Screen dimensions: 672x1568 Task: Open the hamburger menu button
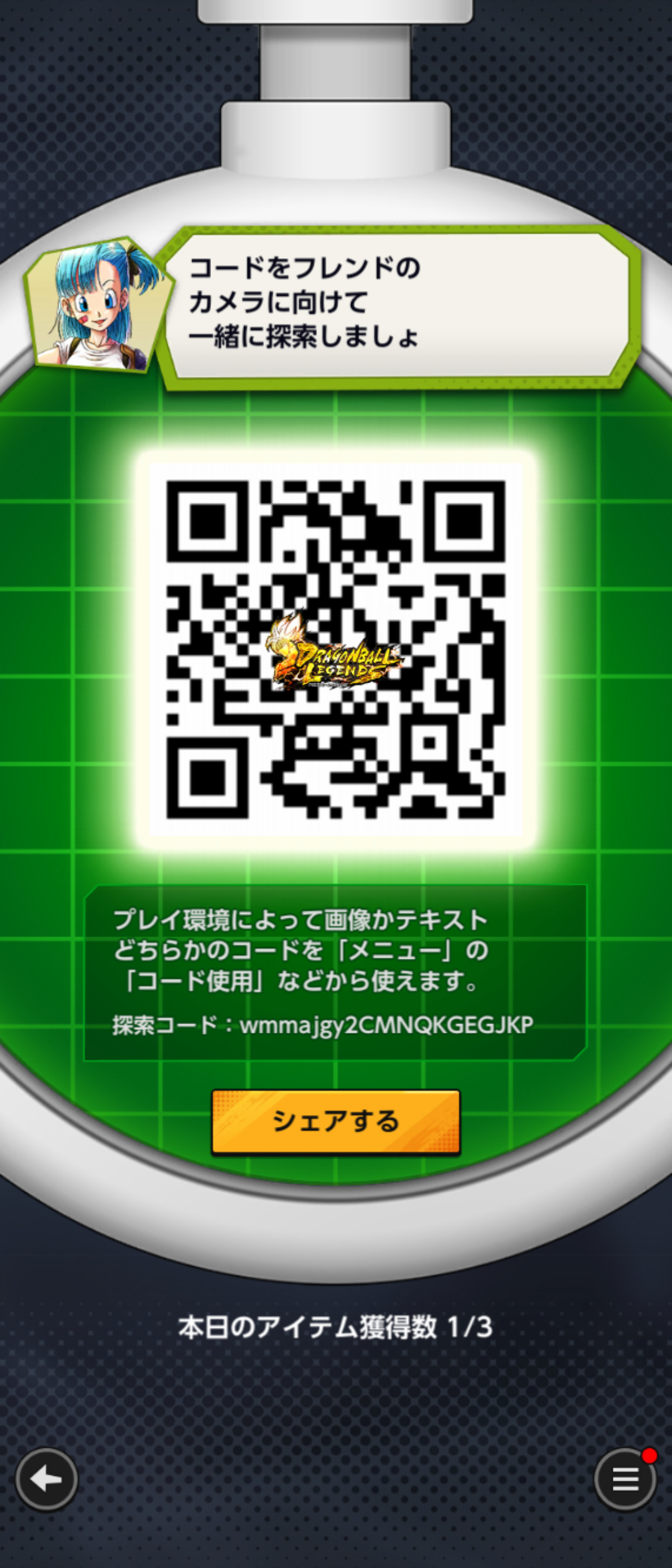tap(625, 1479)
